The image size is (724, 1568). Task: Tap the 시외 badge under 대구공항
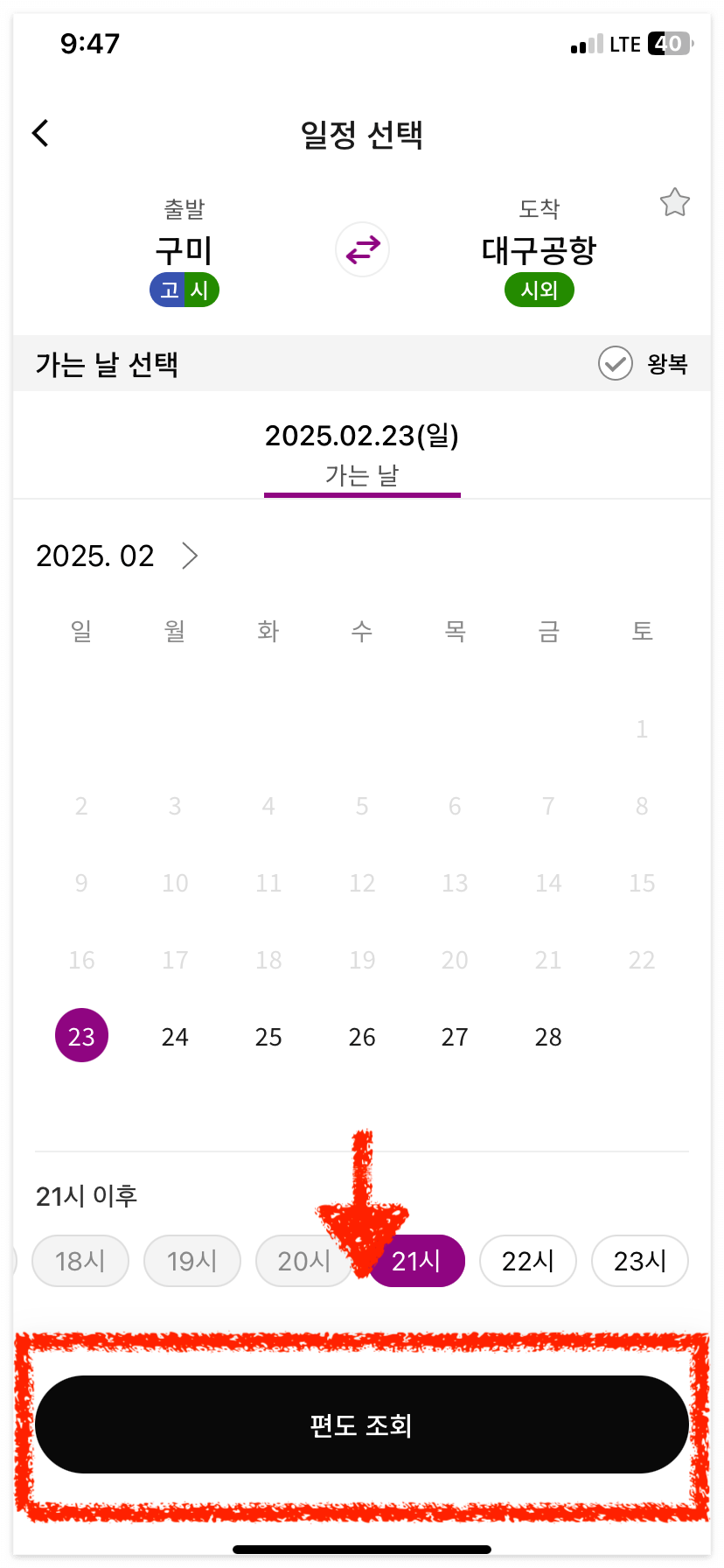click(x=539, y=290)
